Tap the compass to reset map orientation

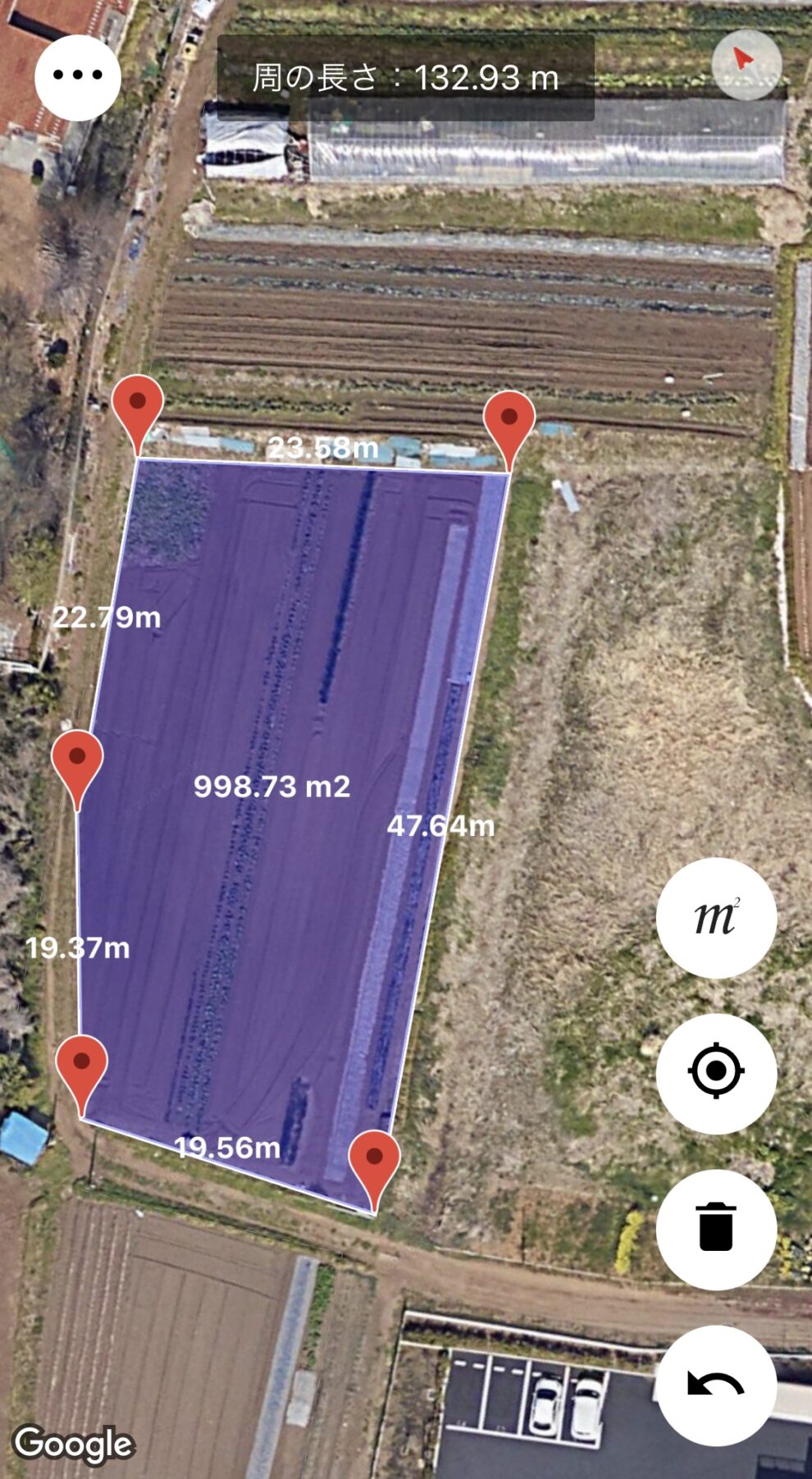pyautogui.click(x=746, y=64)
